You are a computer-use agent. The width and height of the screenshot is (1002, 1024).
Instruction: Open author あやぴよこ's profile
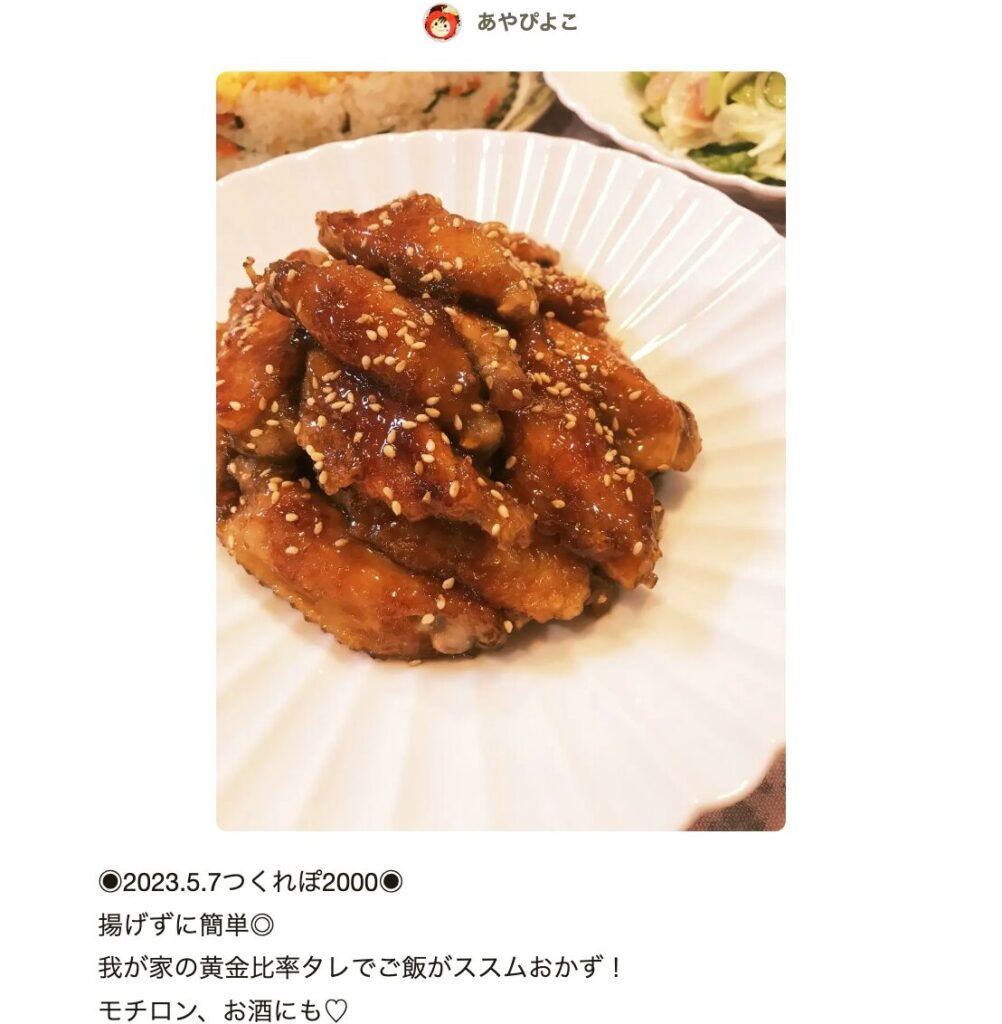[526, 22]
